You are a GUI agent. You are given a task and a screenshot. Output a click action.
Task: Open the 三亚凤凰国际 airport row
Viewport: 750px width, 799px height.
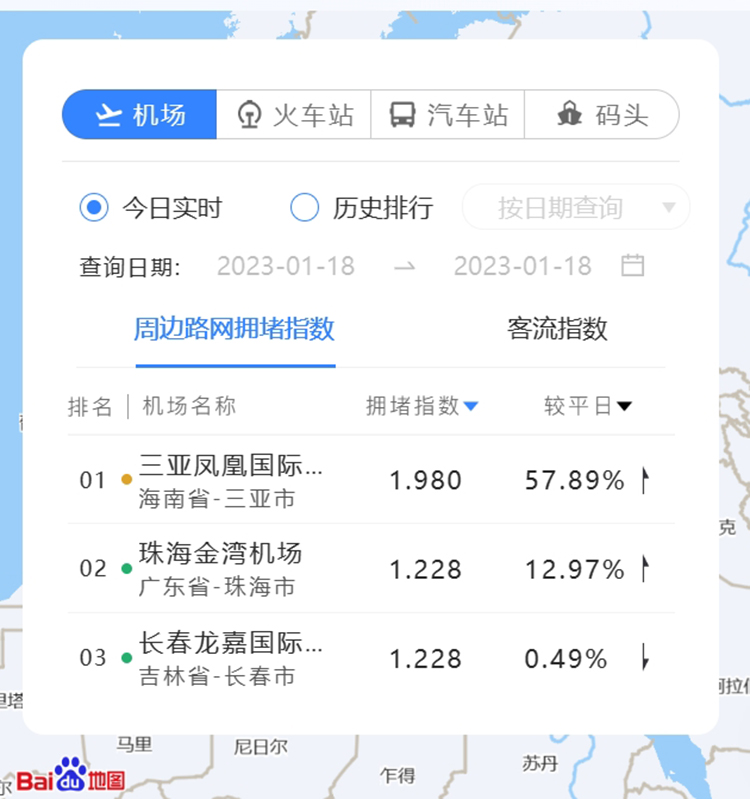coord(231,480)
